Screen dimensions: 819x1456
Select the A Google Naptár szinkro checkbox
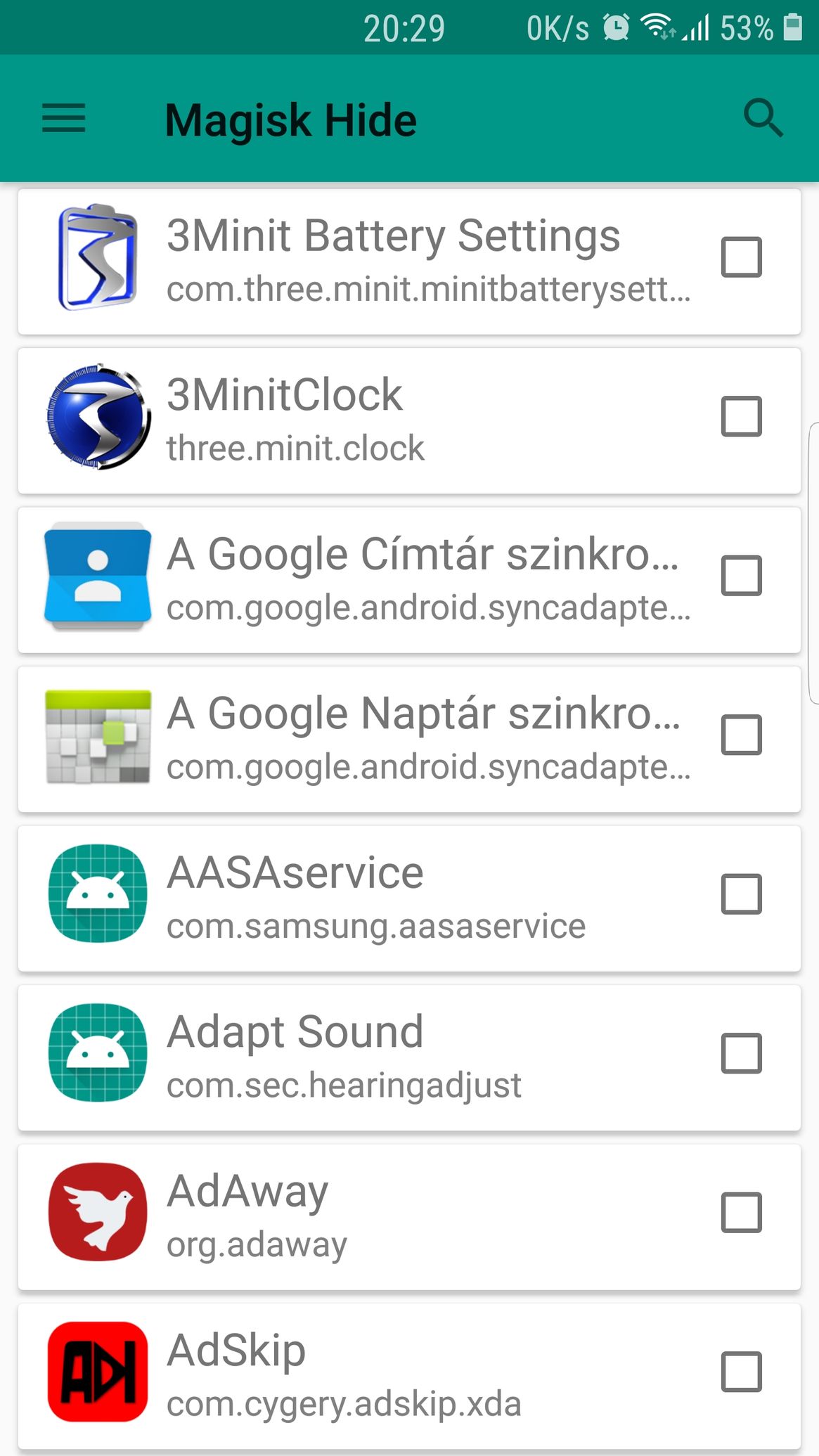tap(742, 735)
